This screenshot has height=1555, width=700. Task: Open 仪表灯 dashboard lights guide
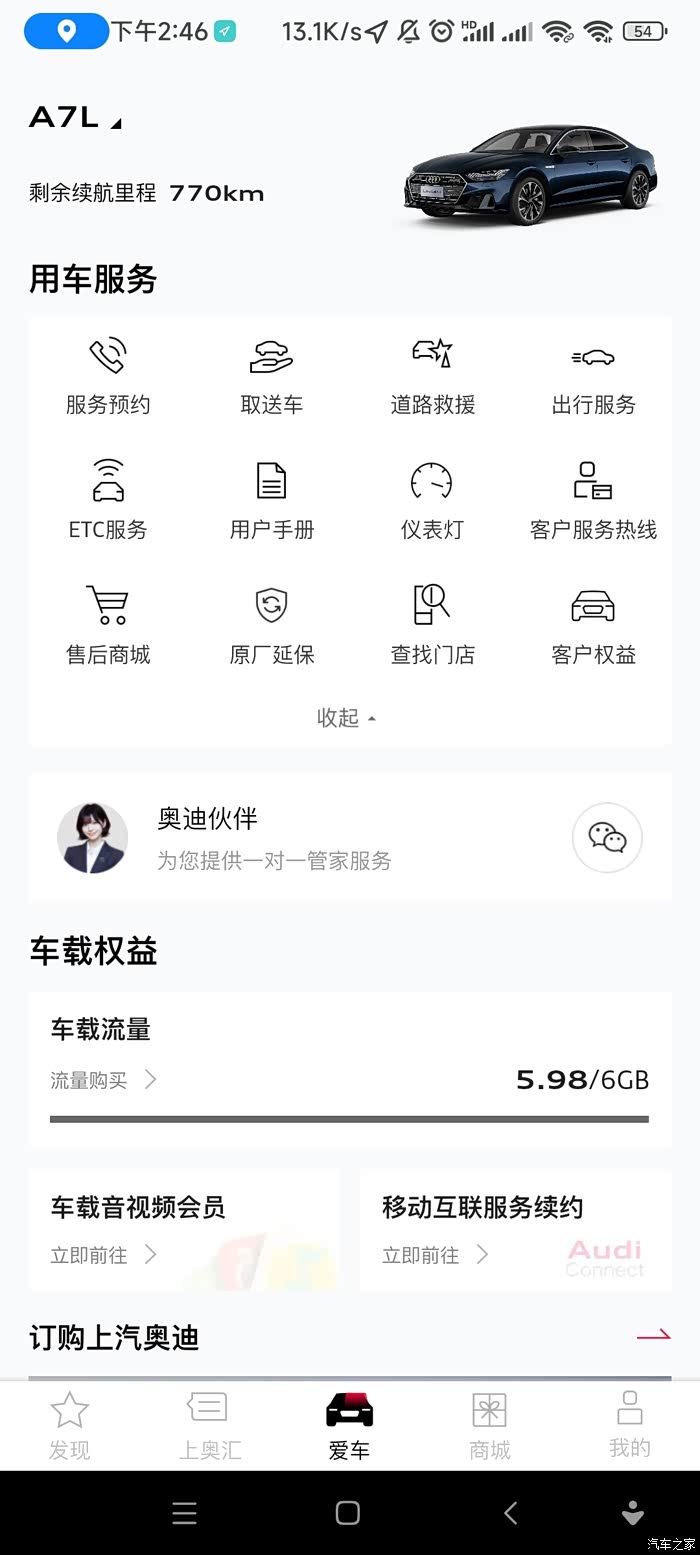[x=432, y=500]
